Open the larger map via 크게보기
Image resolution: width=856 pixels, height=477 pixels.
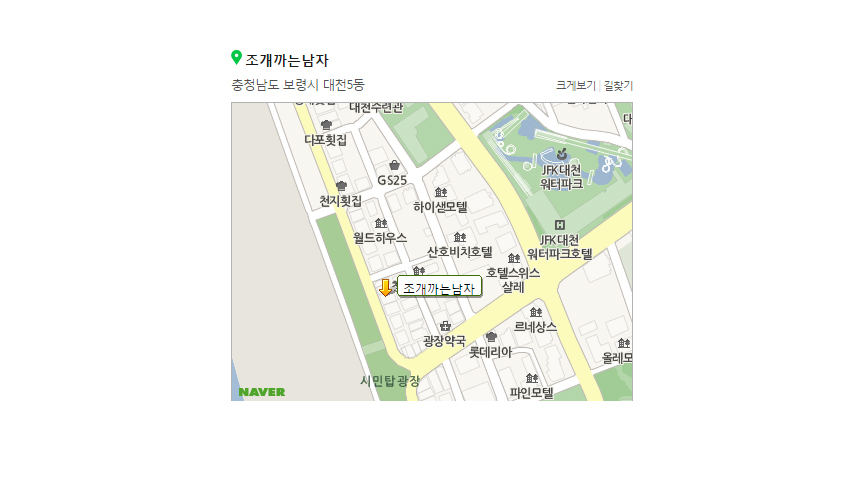[575, 86]
